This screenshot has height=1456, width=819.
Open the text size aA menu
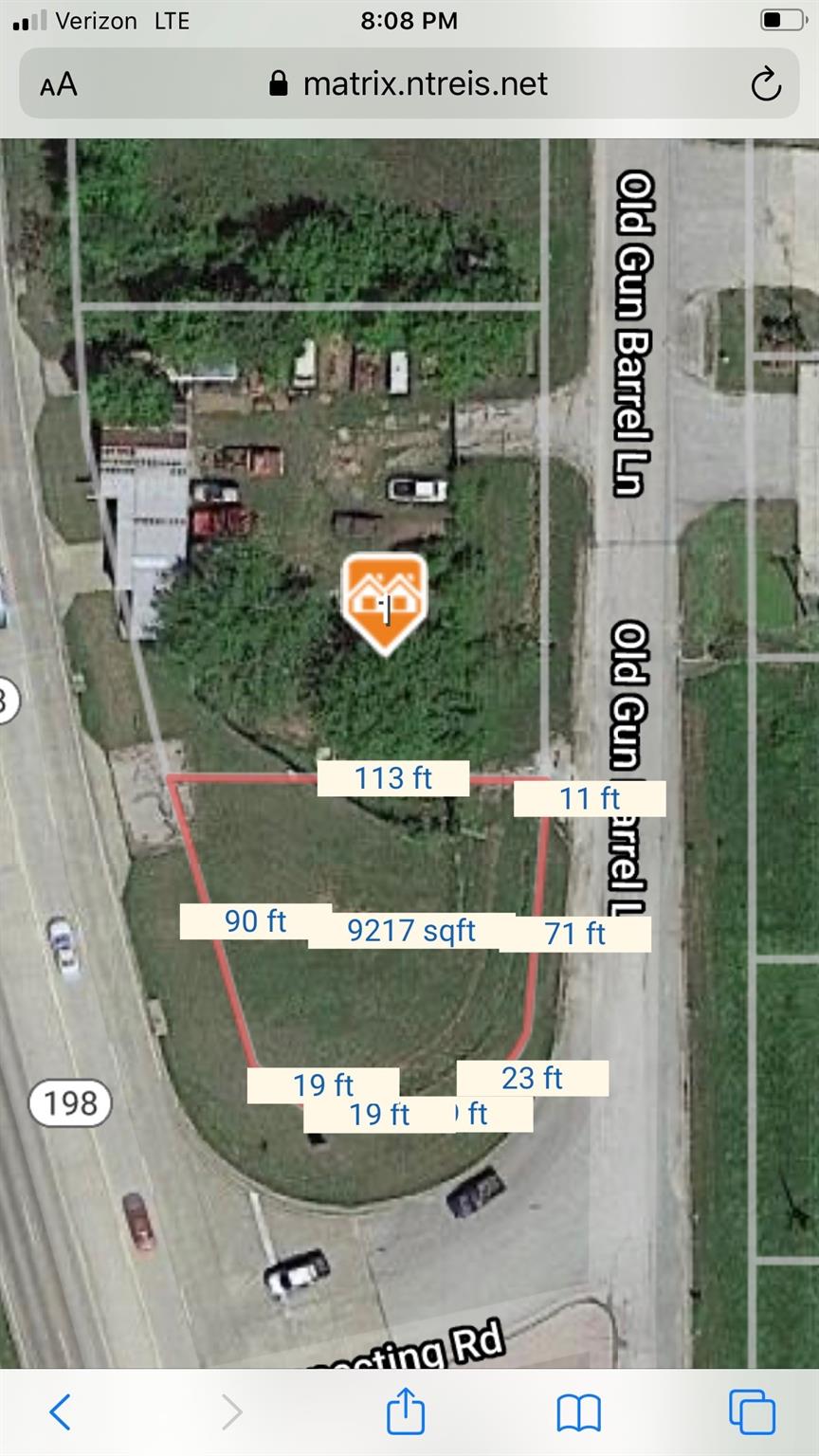click(59, 85)
